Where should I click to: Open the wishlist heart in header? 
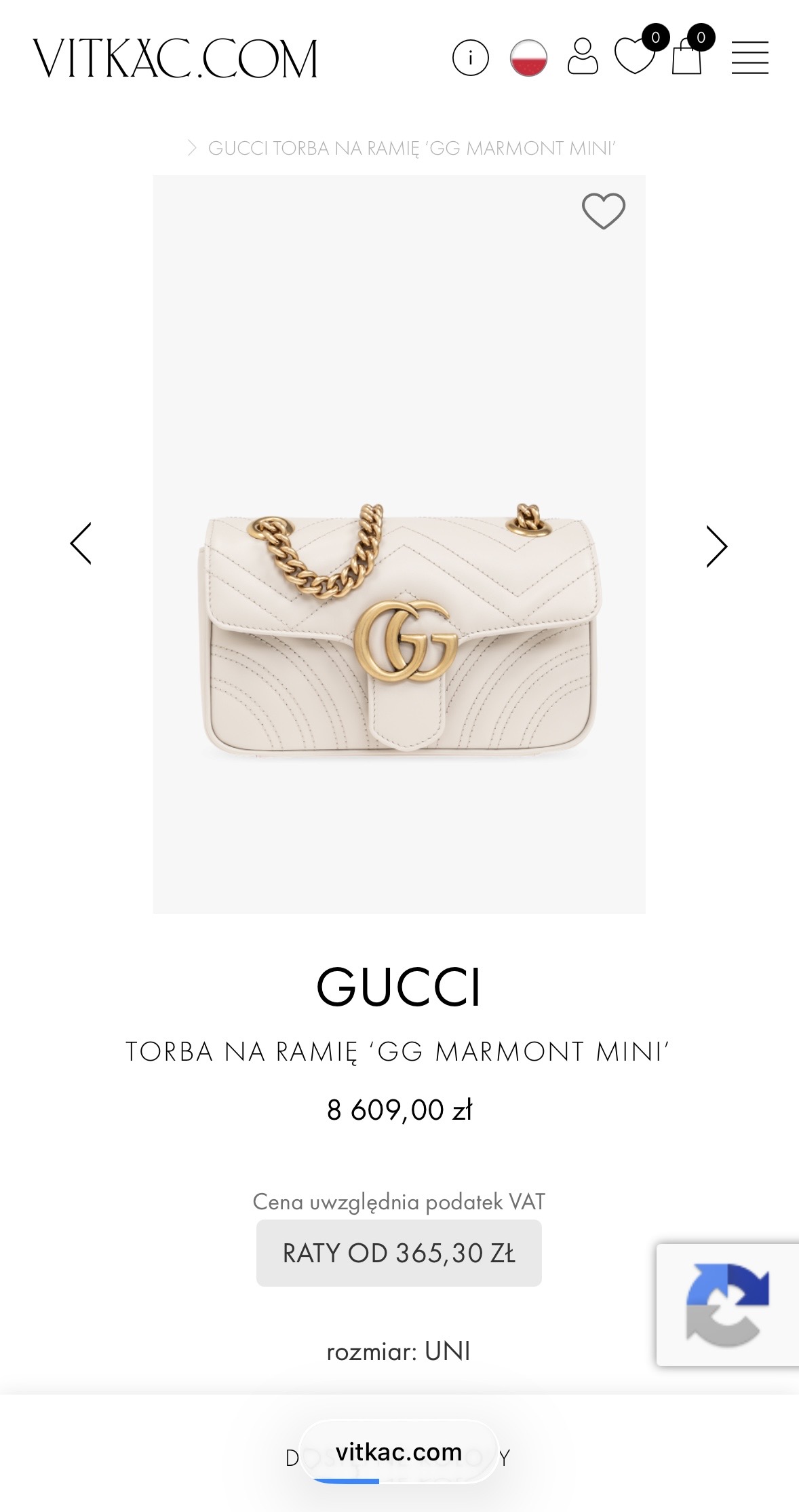[636, 54]
